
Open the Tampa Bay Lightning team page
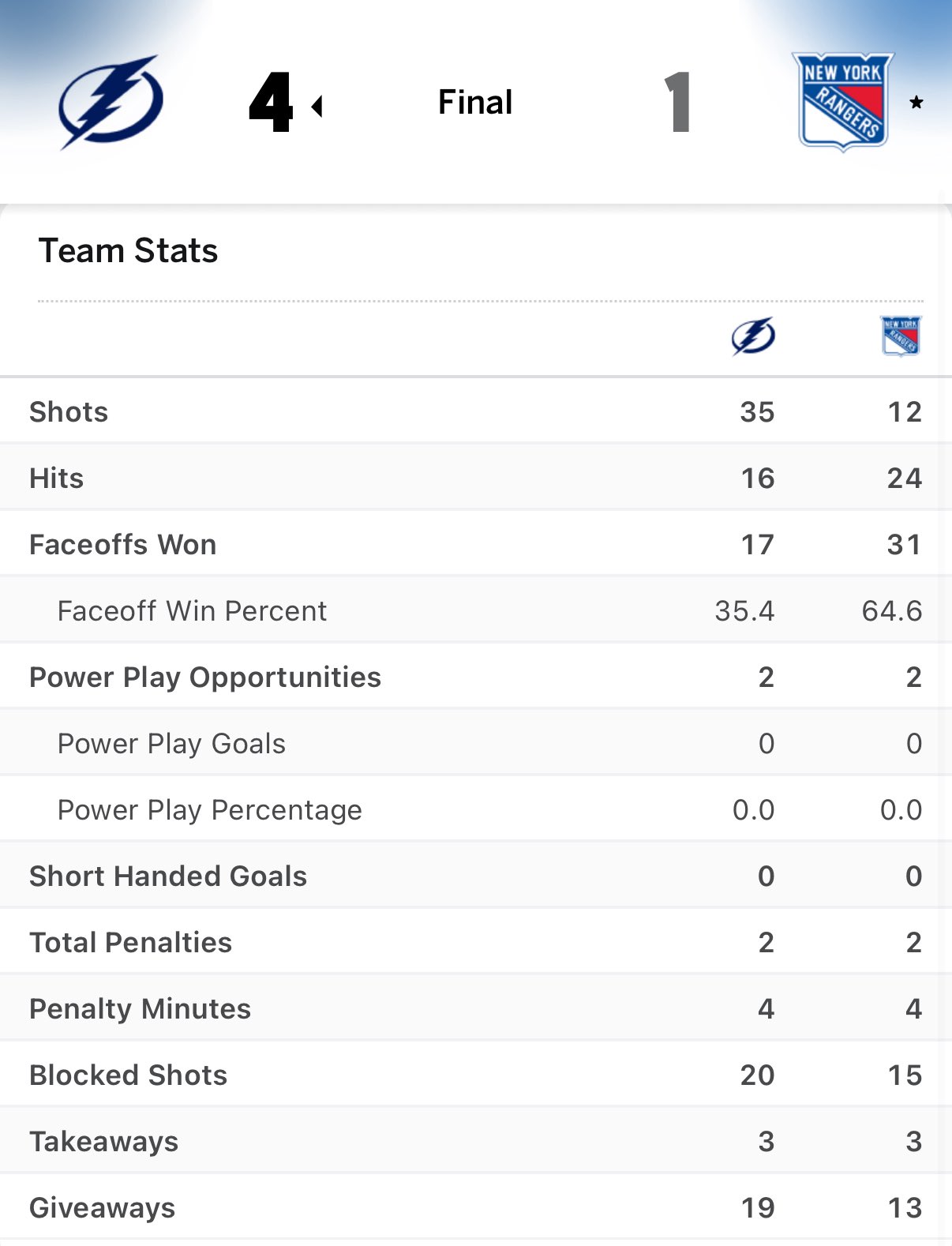coord(111,102)
